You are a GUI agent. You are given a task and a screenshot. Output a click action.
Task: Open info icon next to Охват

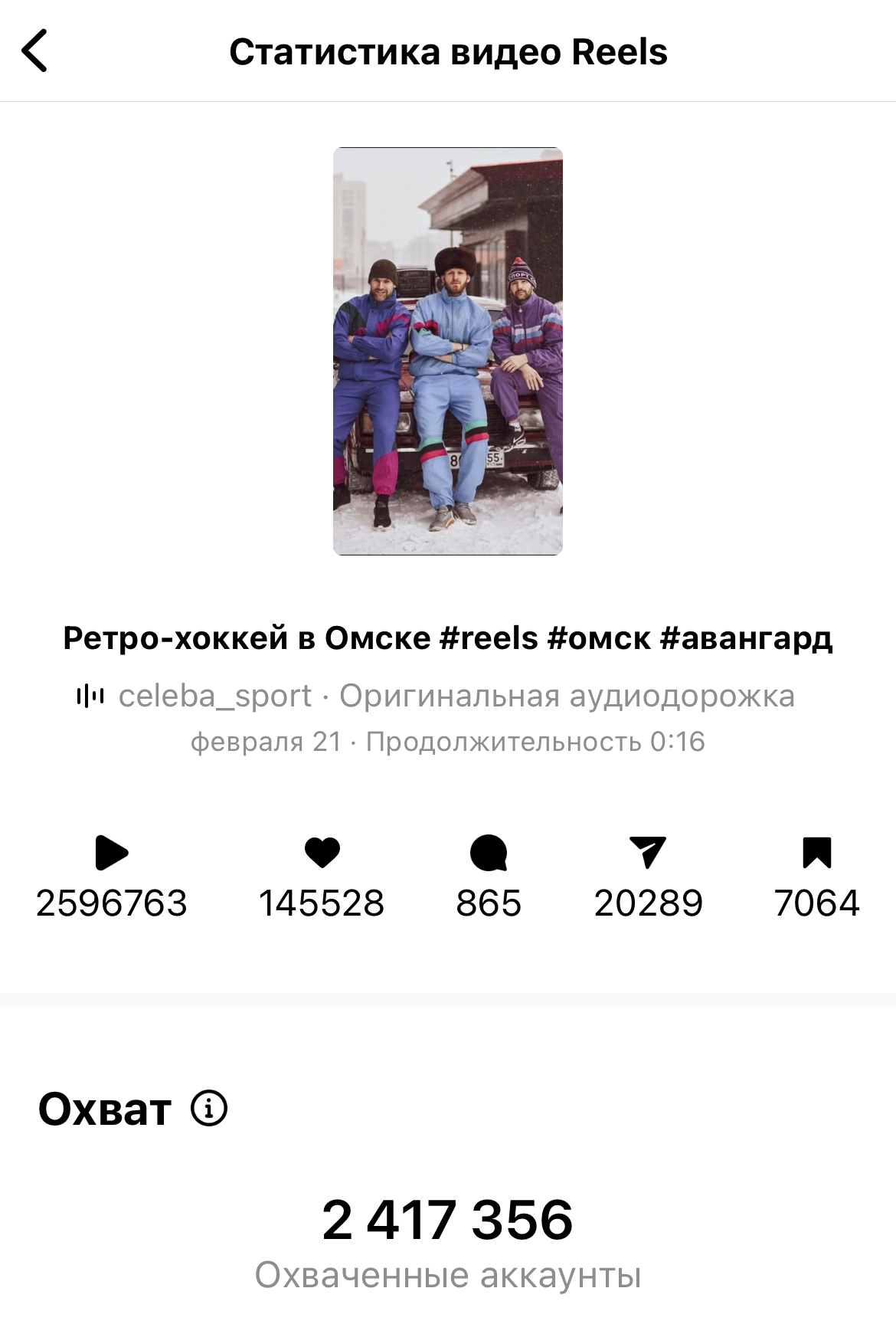coord(209,1108)
